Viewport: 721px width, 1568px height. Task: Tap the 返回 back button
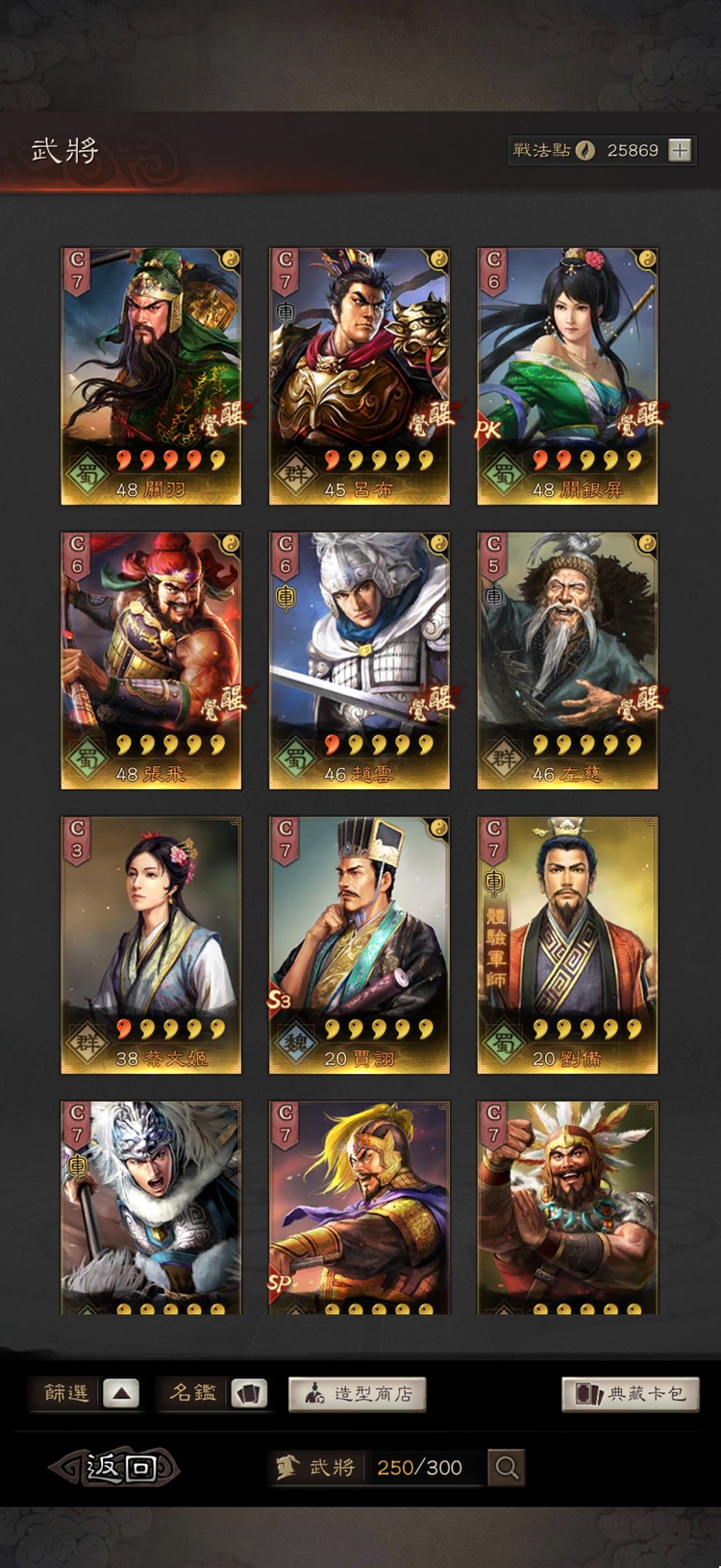[x=115, y=1467]
